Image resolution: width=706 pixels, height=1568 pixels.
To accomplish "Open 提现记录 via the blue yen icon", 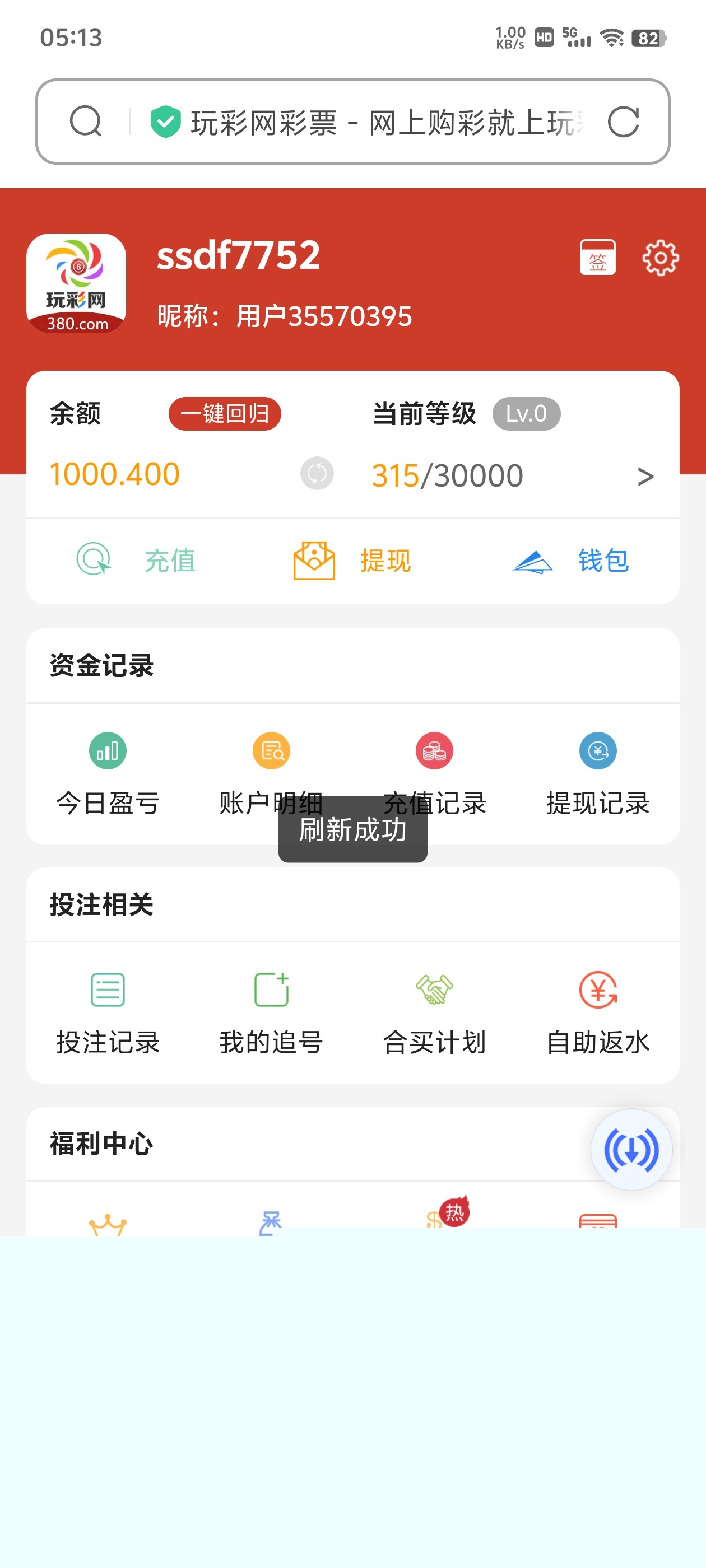I will pos(597,750).
